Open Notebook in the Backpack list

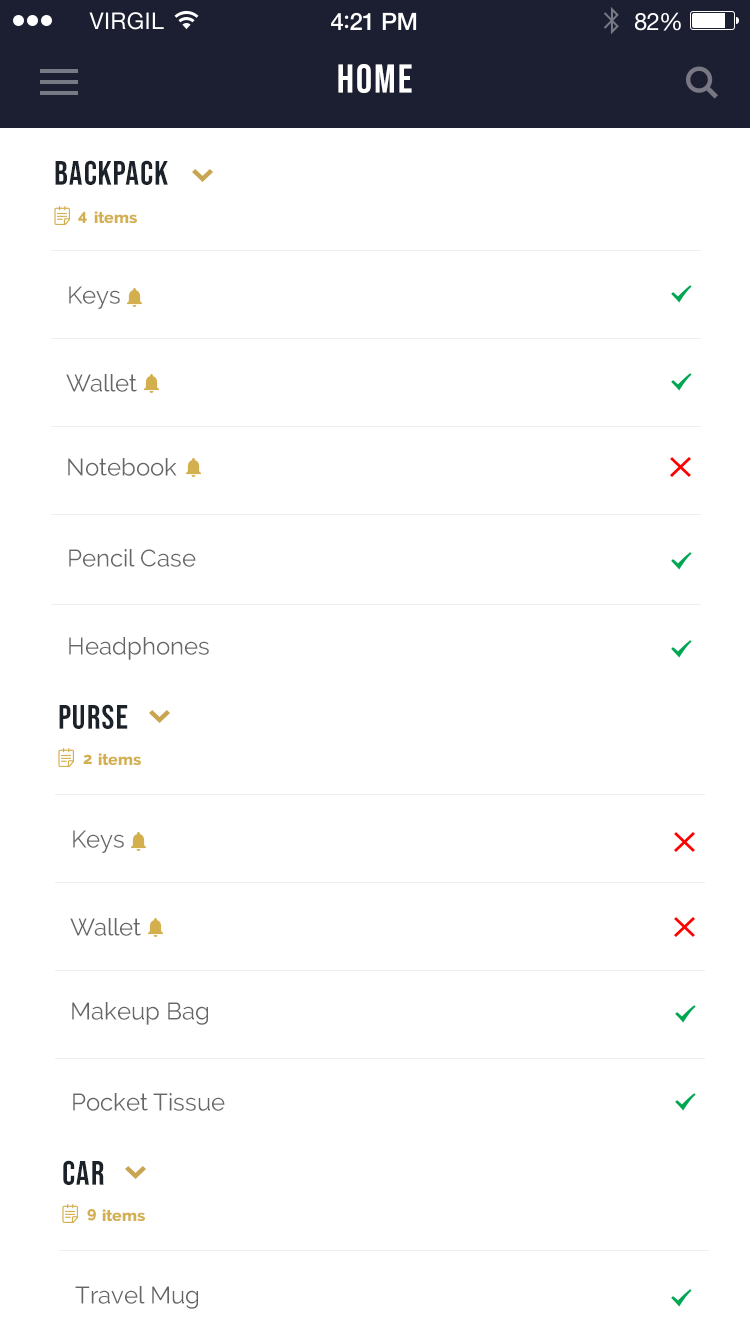(376, 470)
